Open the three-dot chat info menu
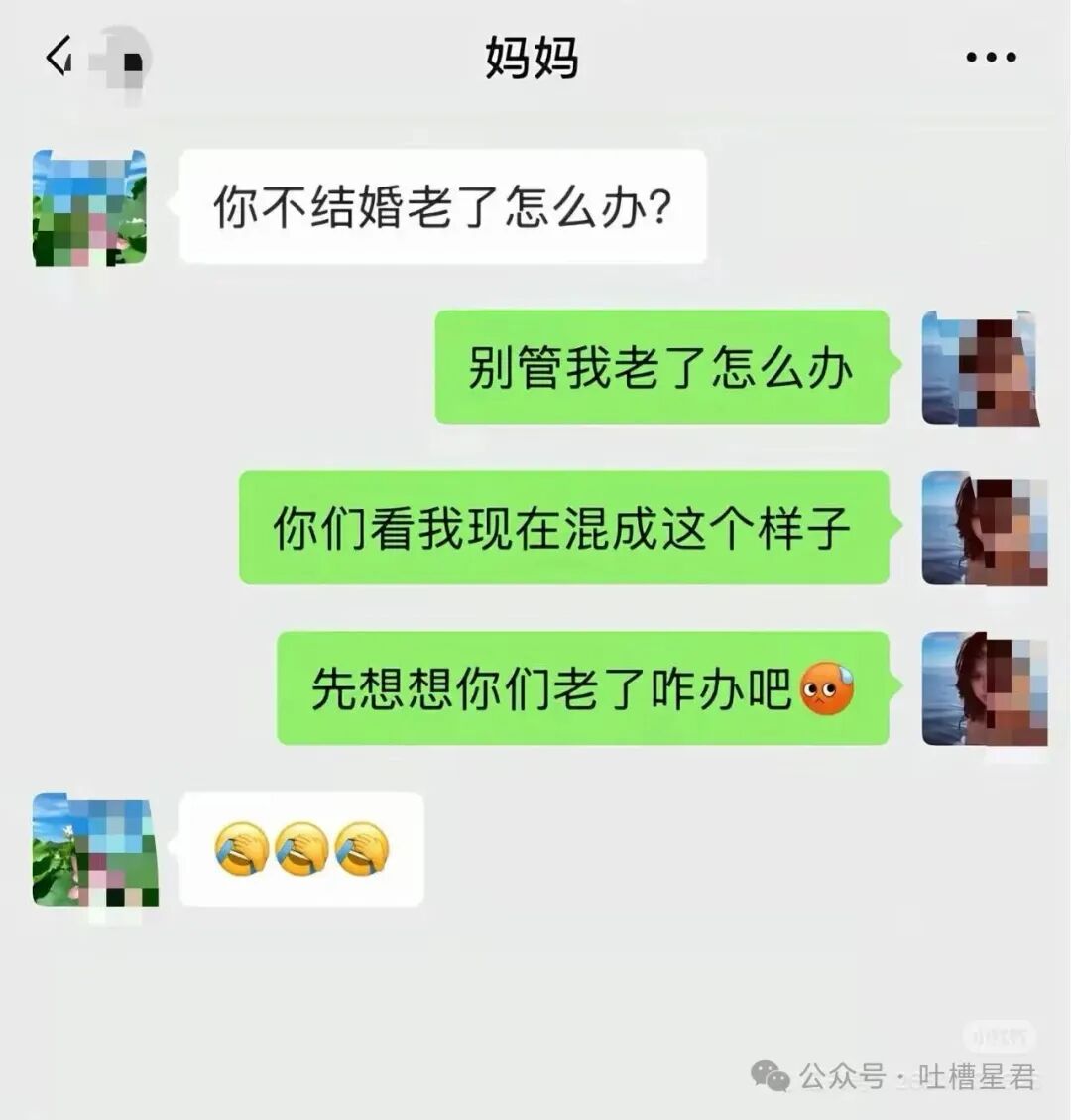Screen dimensions: 1071x1120 click(x=991, y=58)
